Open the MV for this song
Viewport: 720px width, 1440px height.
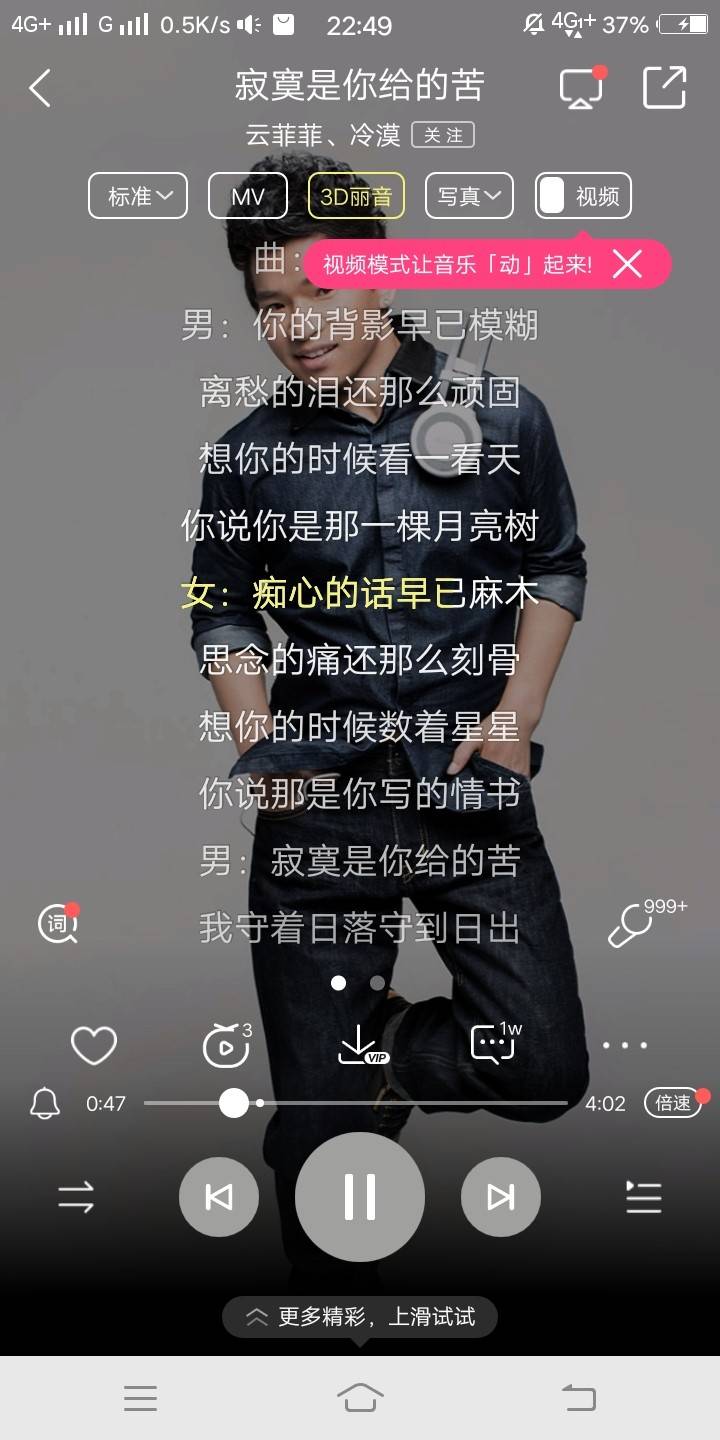(x=247, y=196)
